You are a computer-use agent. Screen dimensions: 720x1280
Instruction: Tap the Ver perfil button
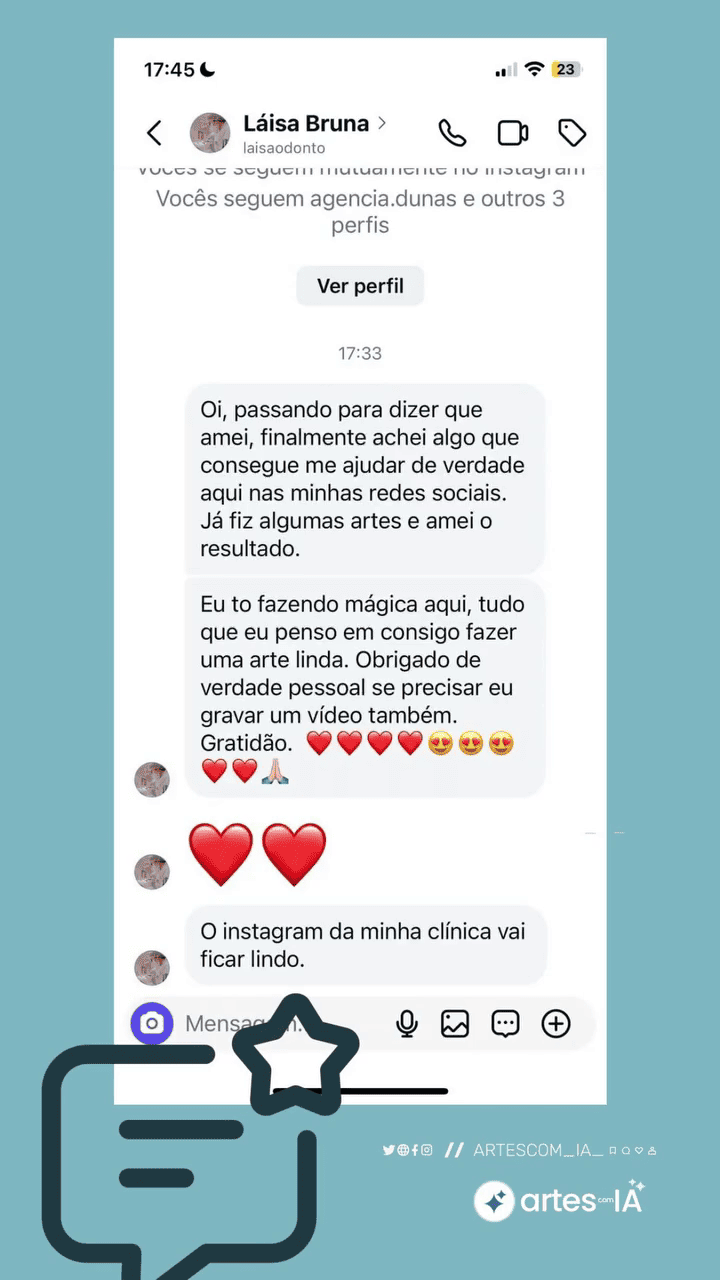(359, 286)
